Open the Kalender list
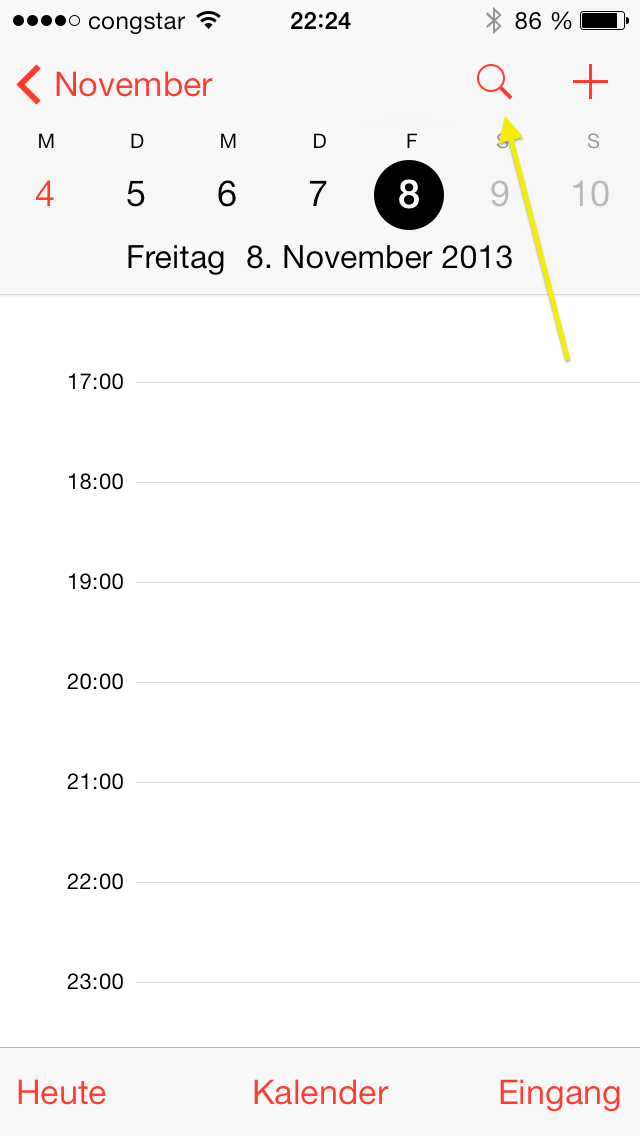 [320, 1093]
